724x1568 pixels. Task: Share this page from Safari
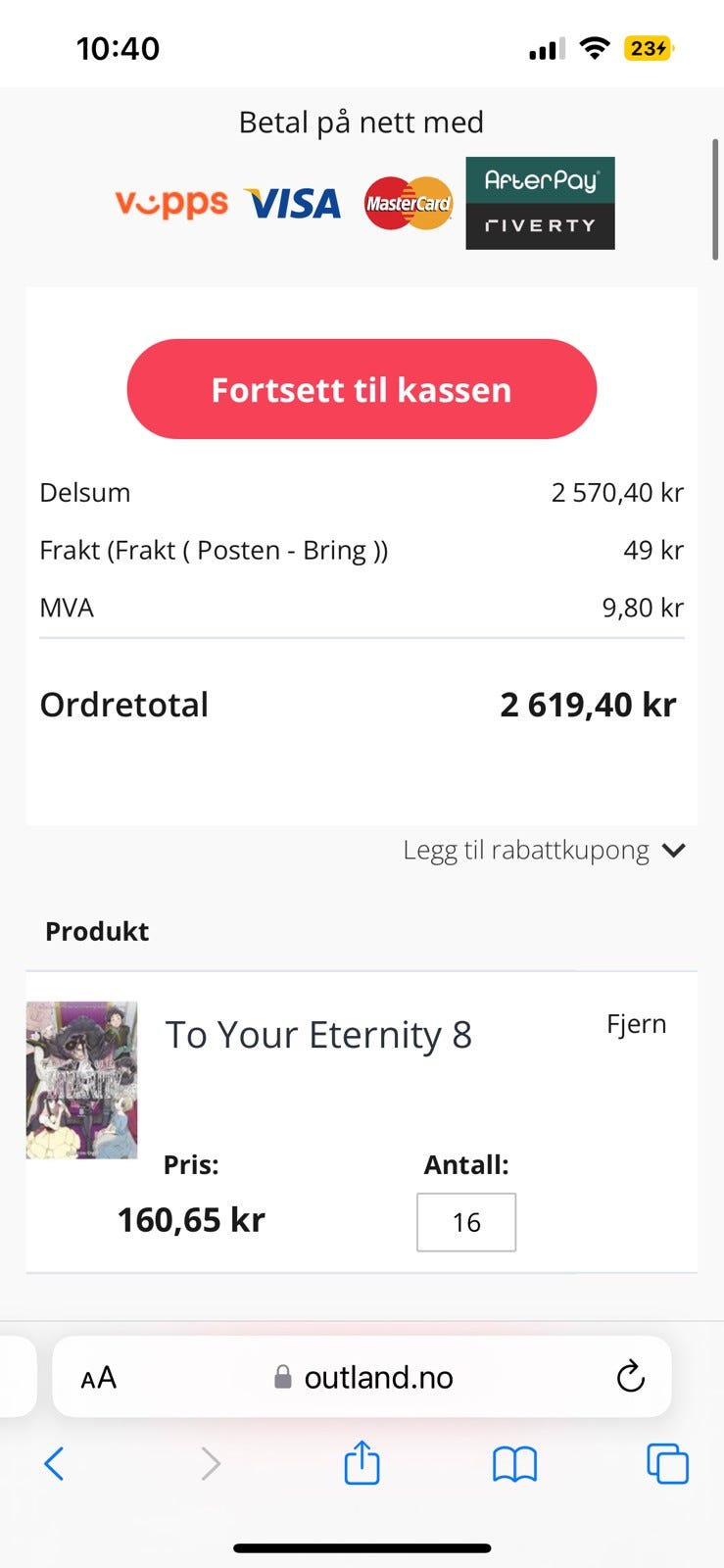point(362,1463)
